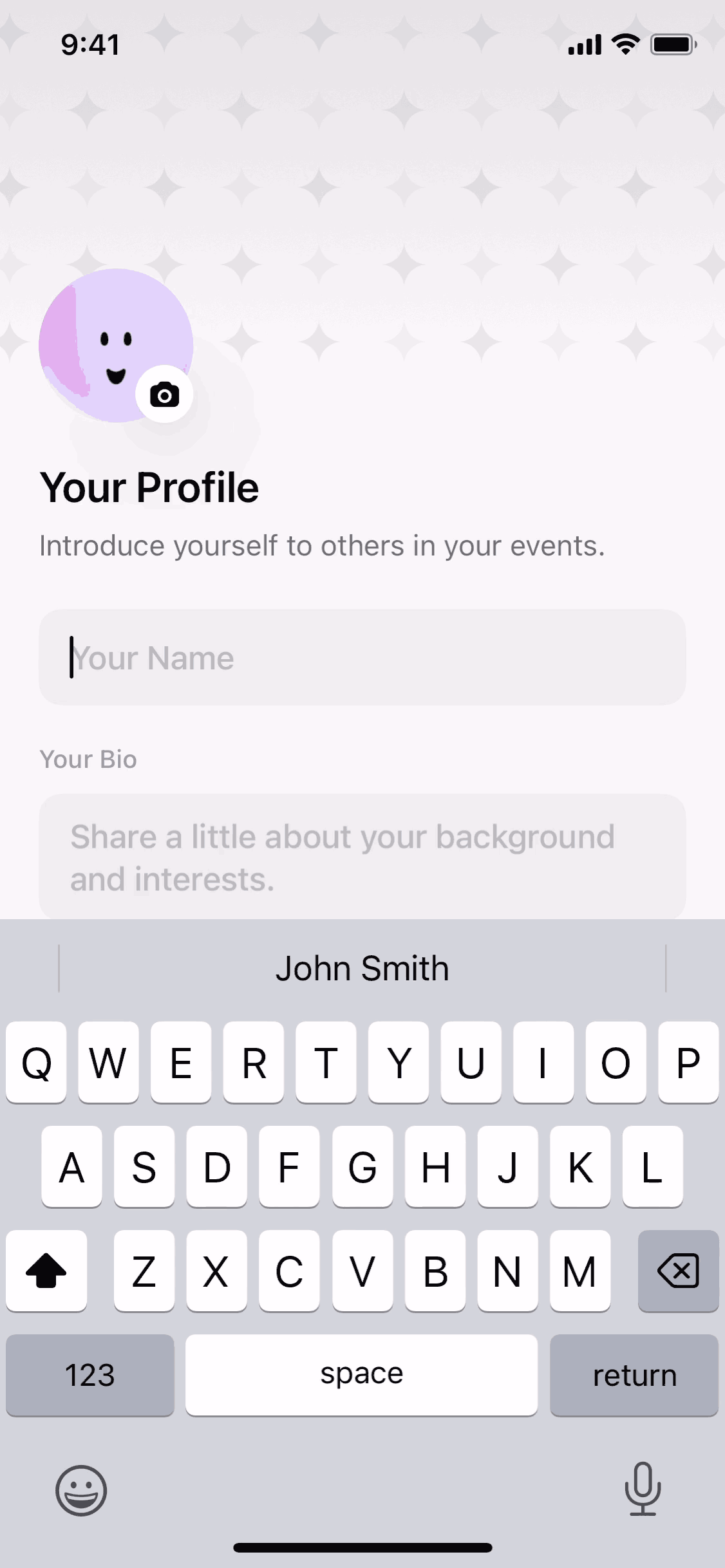Open the emoji keyboard

pyautogui.click(x=81, y=1490)
